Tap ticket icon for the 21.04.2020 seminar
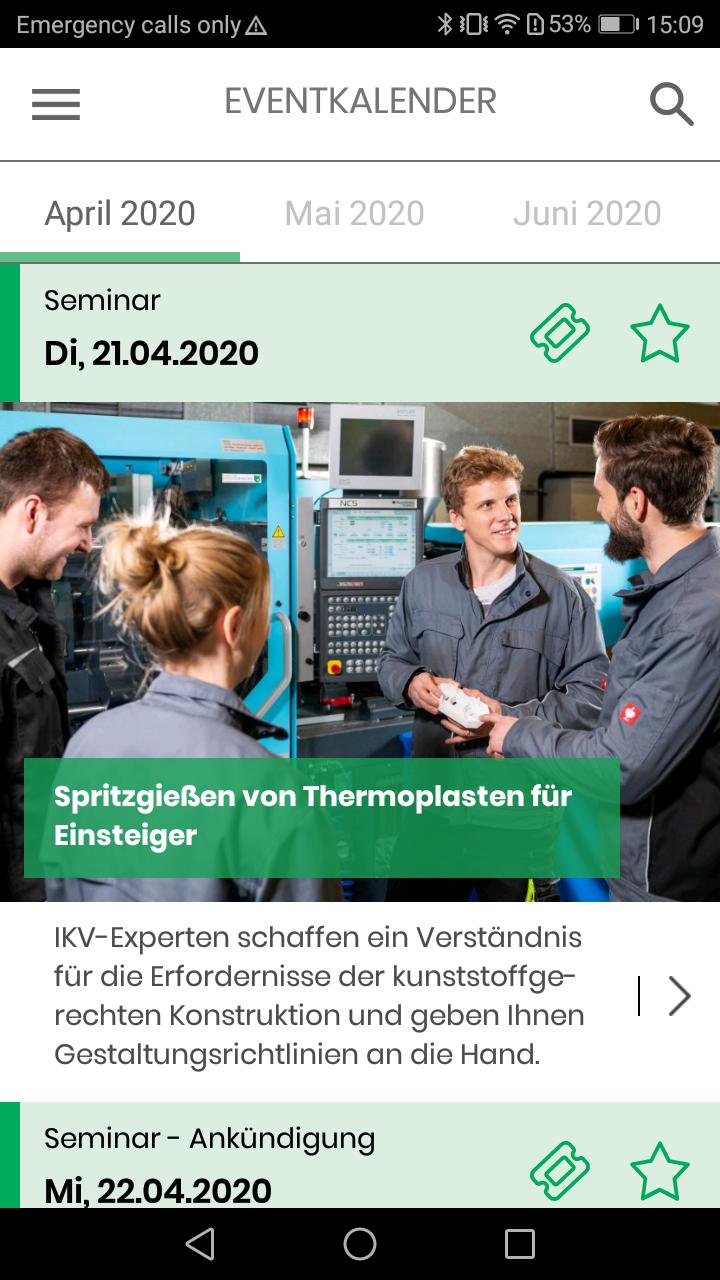The width and height of the screenshot is (720, 1280). click(x=560, y=333)
